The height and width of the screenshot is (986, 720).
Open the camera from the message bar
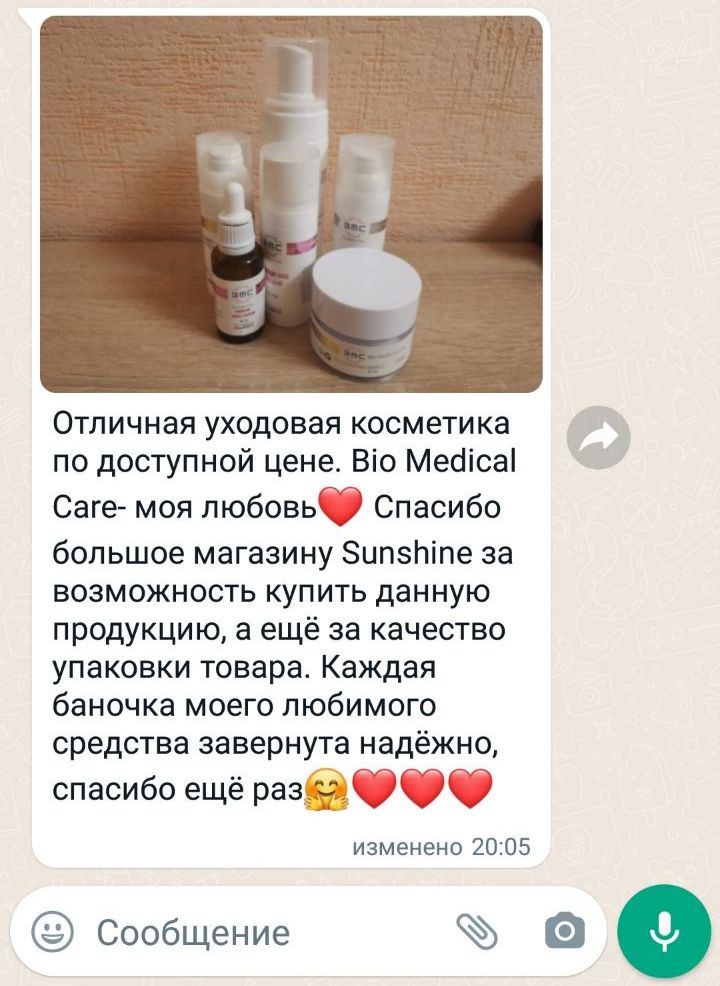[x=564, y=932]
